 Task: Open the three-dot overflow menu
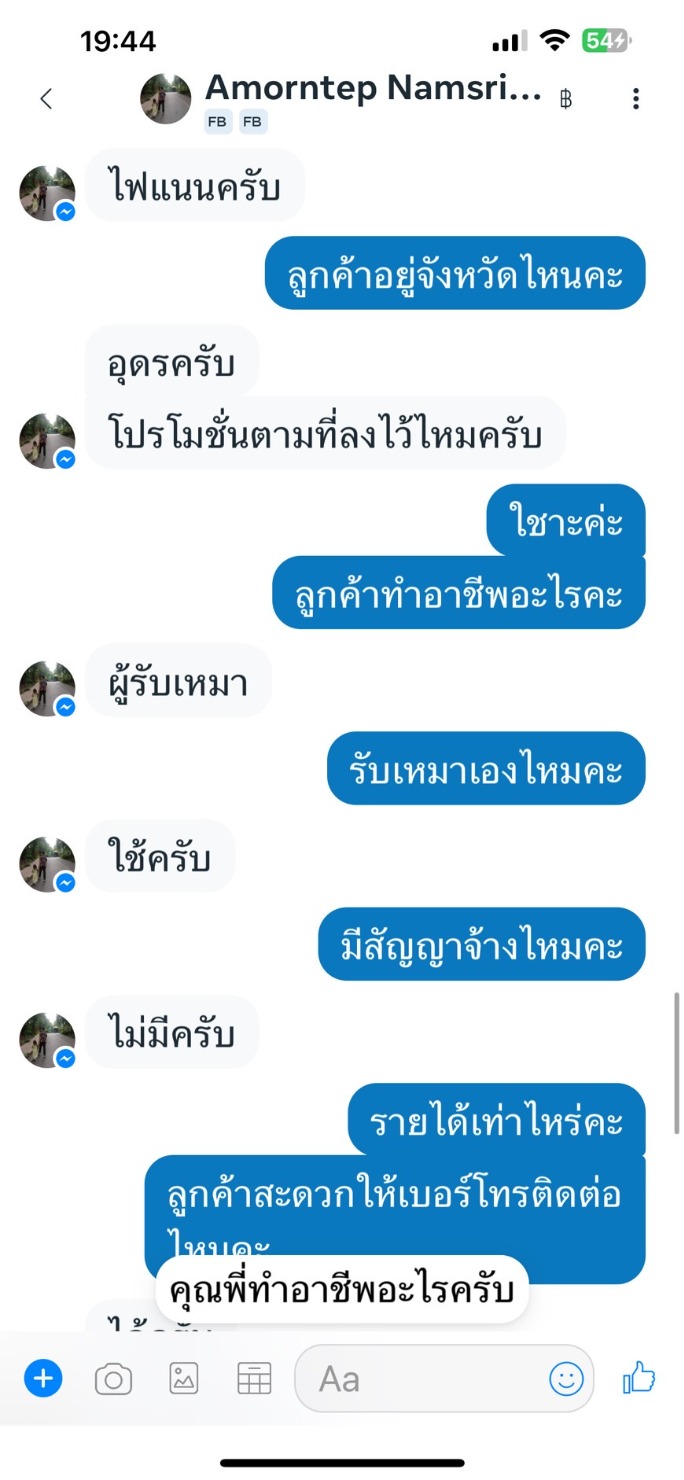[x=636, y=98]
